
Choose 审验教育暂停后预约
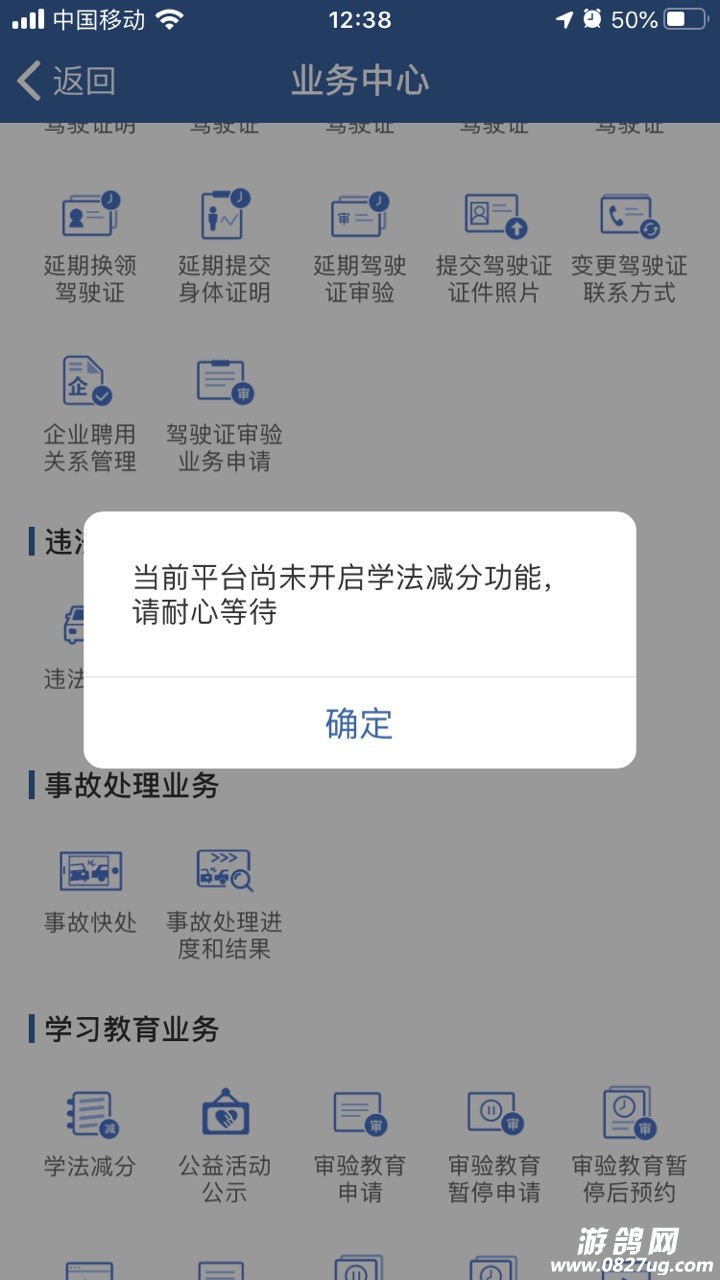tap(629, 1145)
